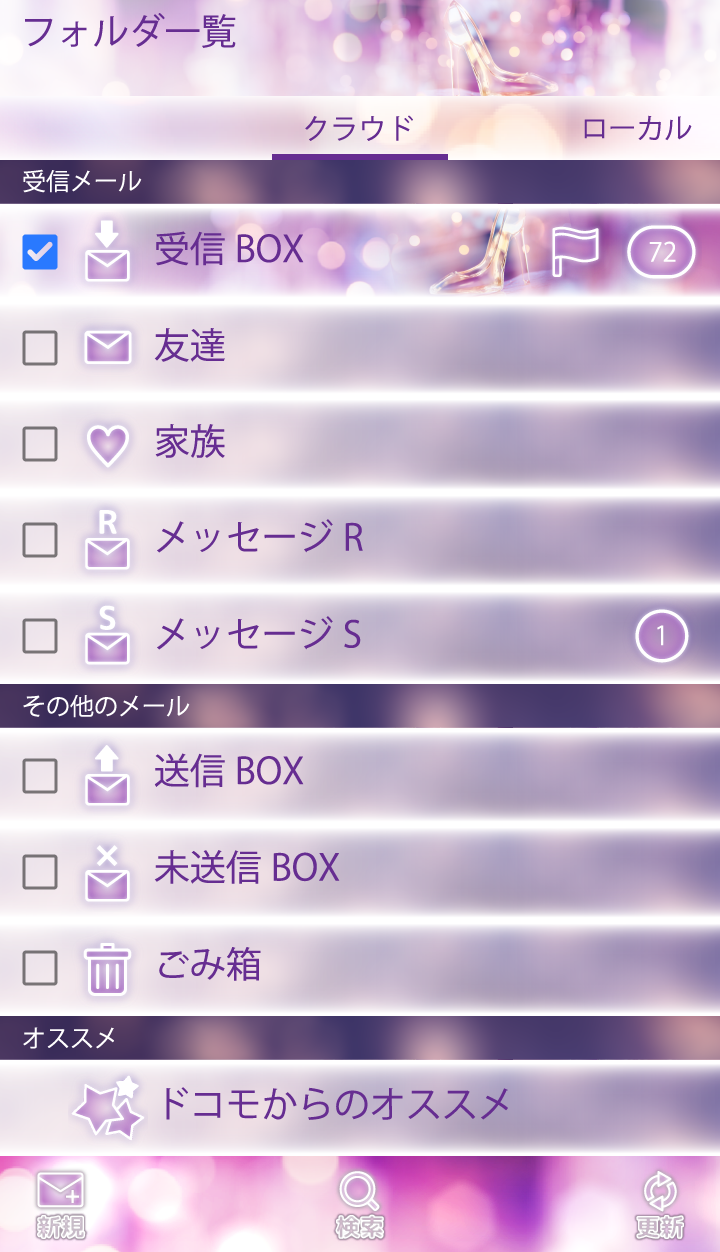720x1252 pixels.
Task: Open 検索 search
Action: click(359, 1204)
